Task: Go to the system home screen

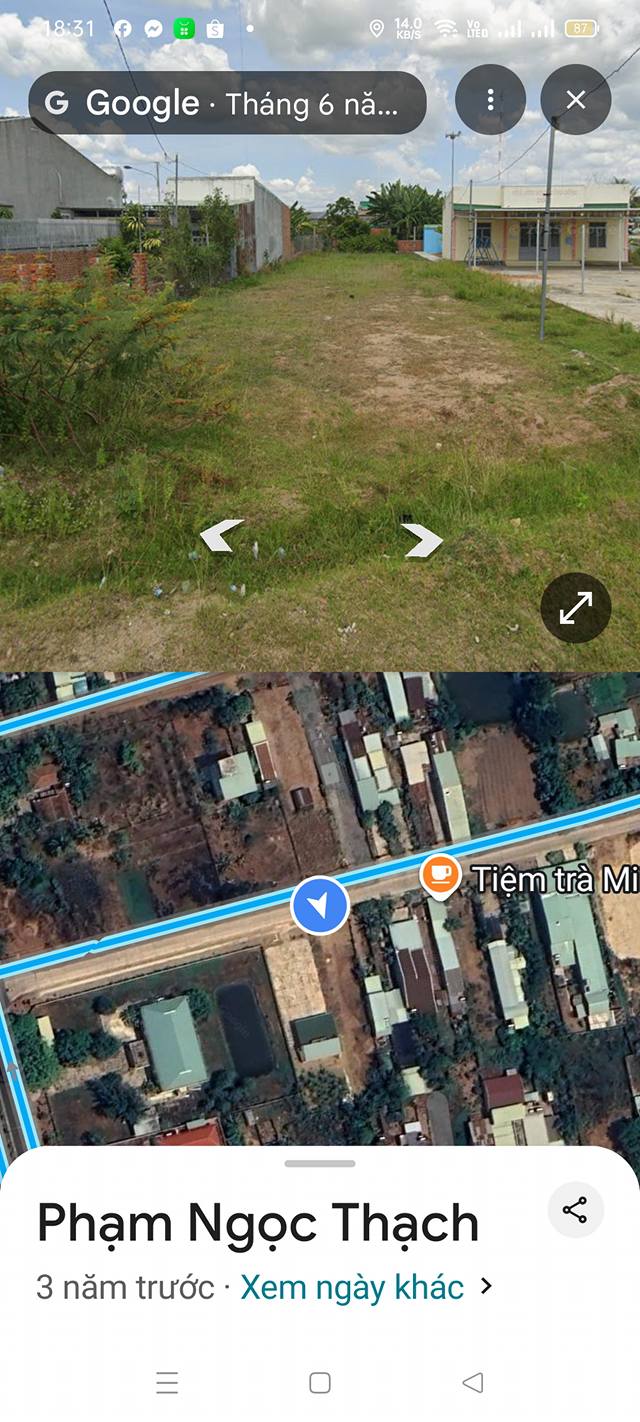Action: tap(320, 1383)
